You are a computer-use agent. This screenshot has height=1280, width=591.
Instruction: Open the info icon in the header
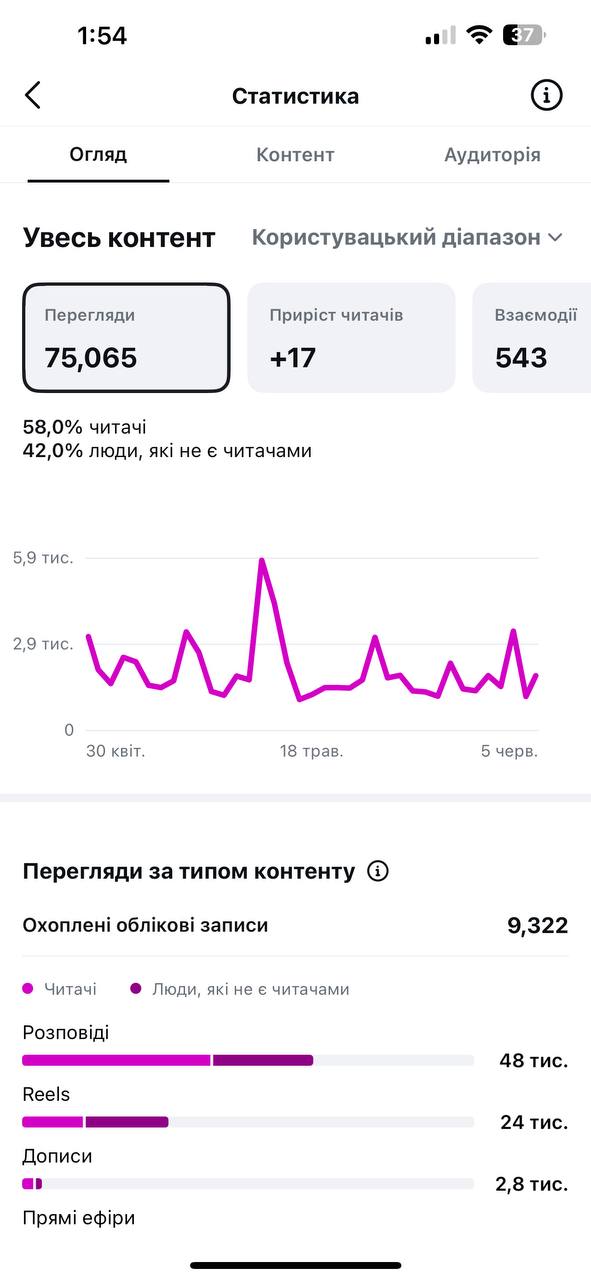coord(546,96)
